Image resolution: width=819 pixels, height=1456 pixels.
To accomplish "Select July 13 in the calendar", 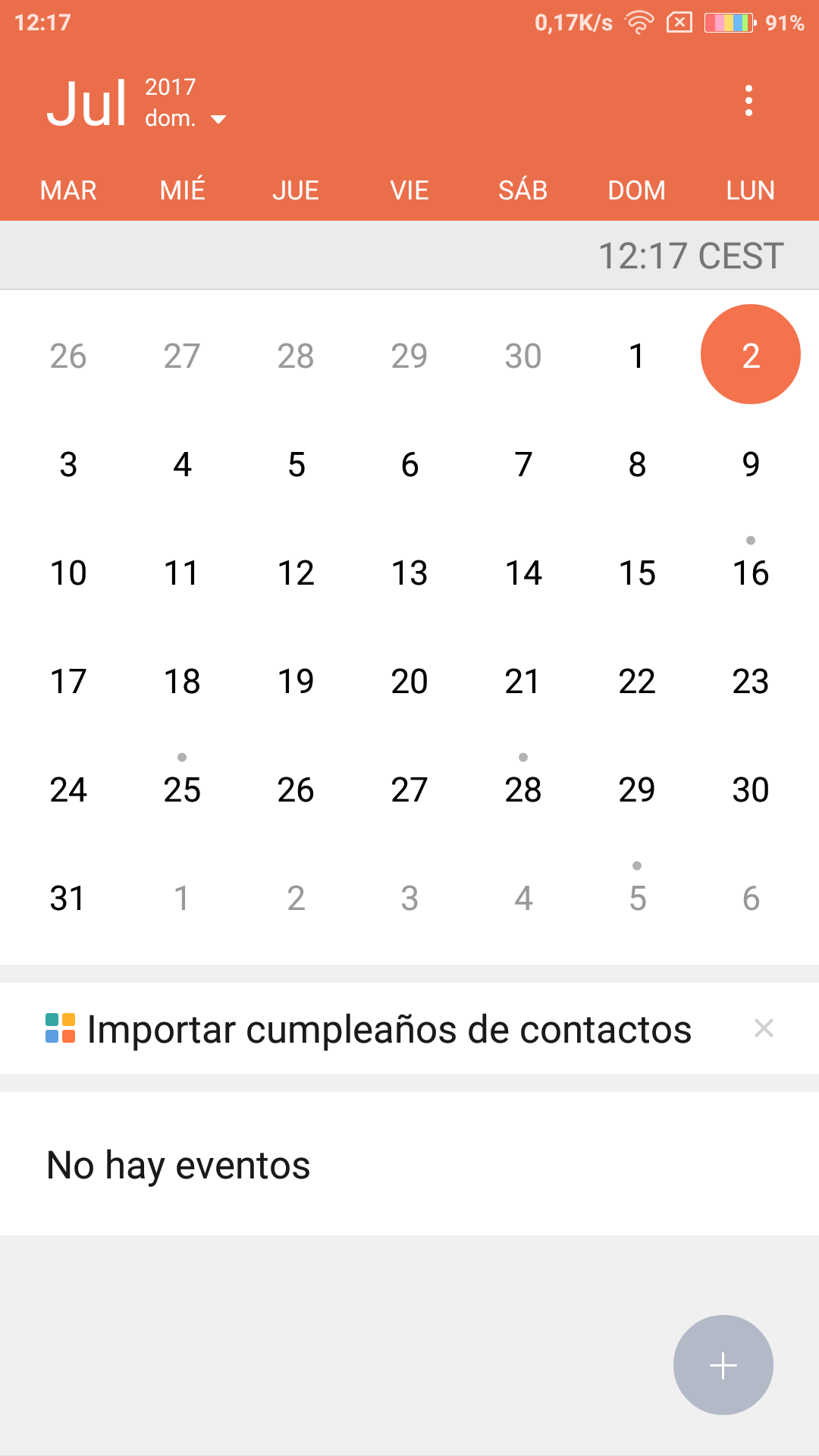I will (x=409, y=573).
